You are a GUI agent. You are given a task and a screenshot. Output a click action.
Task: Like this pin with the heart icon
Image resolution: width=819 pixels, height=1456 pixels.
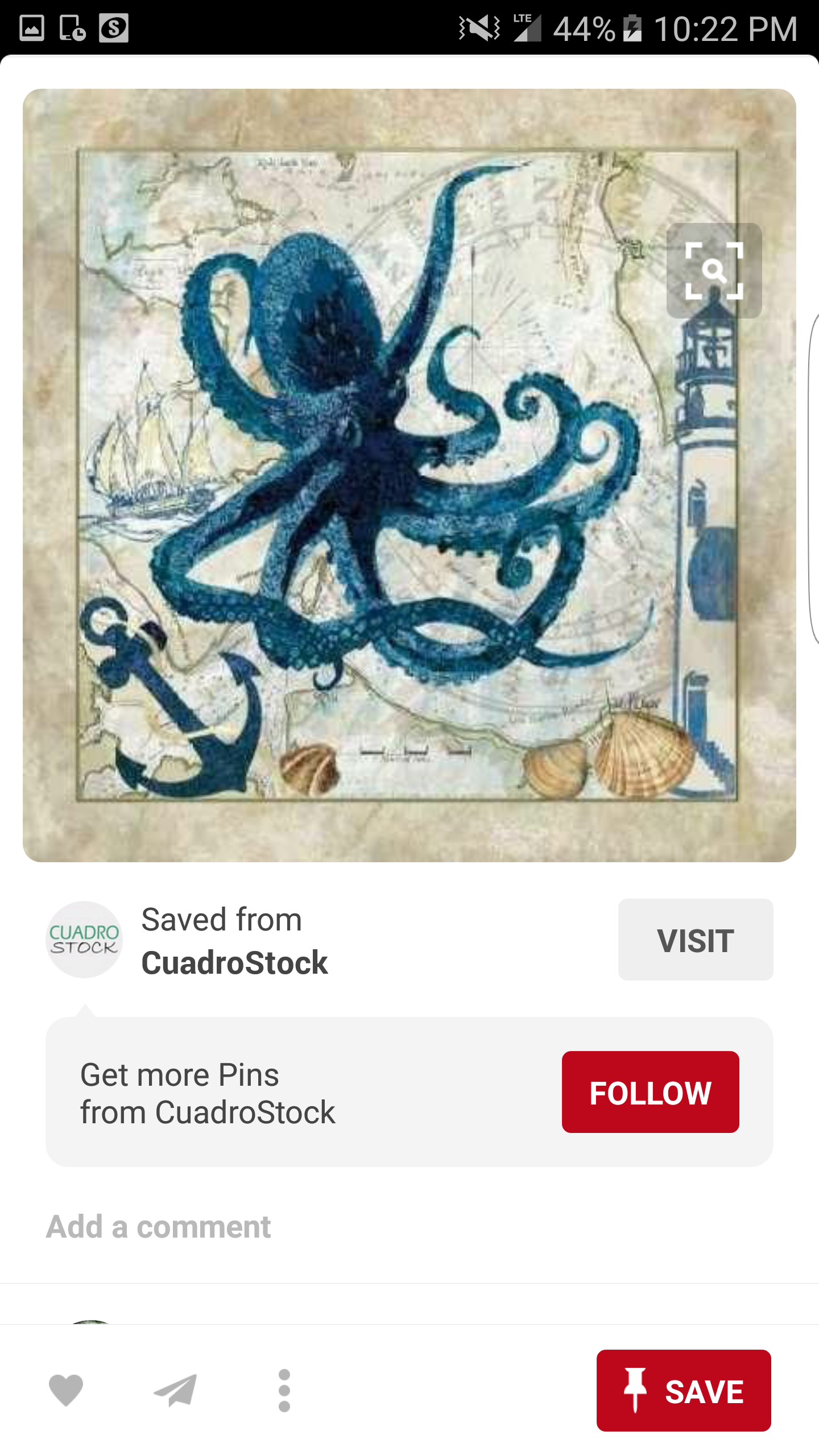(66, 1390)
